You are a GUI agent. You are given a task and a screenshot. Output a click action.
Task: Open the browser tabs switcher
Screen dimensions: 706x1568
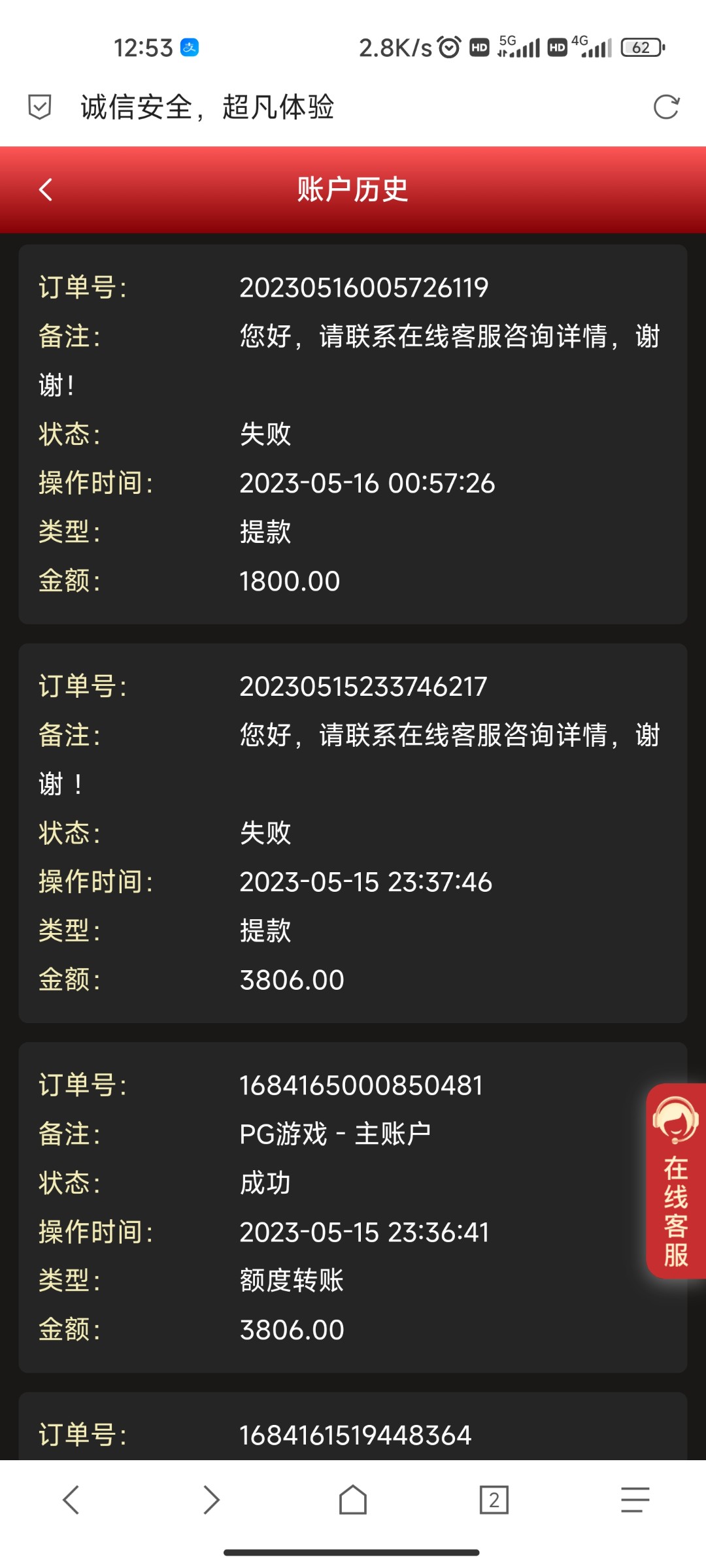pyautogui.click(x=494, y=1499)
